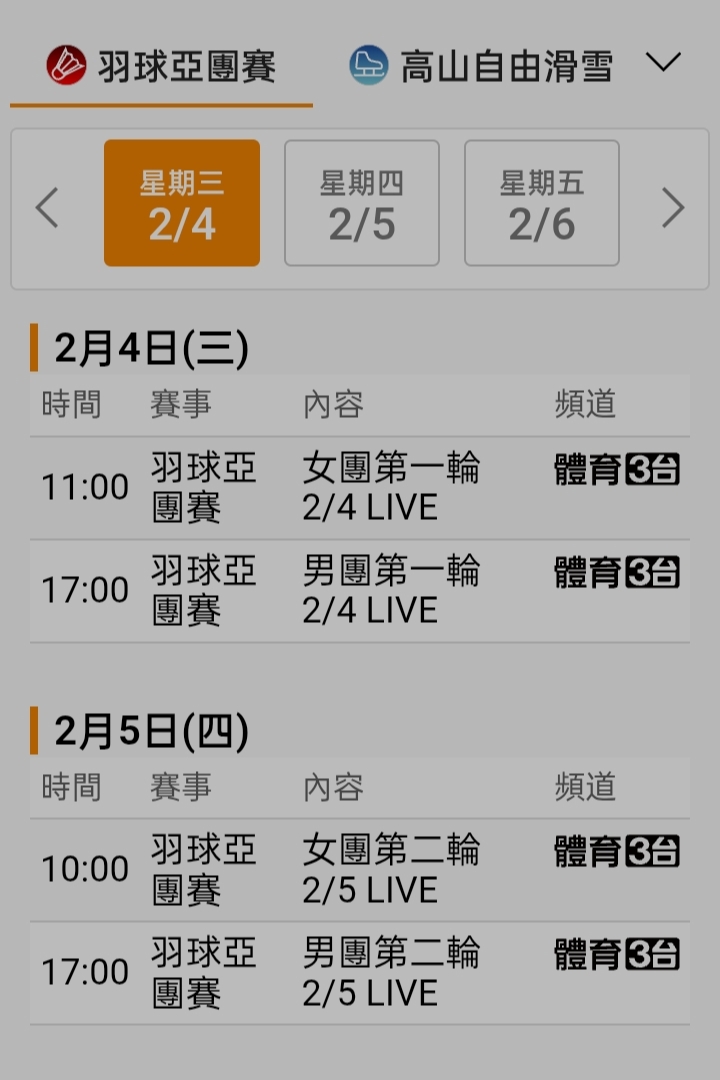Switch to the 高山自由滑雪 tab
The width and height of the screenshot is (720, 1080).
click(x=481, y=67)
